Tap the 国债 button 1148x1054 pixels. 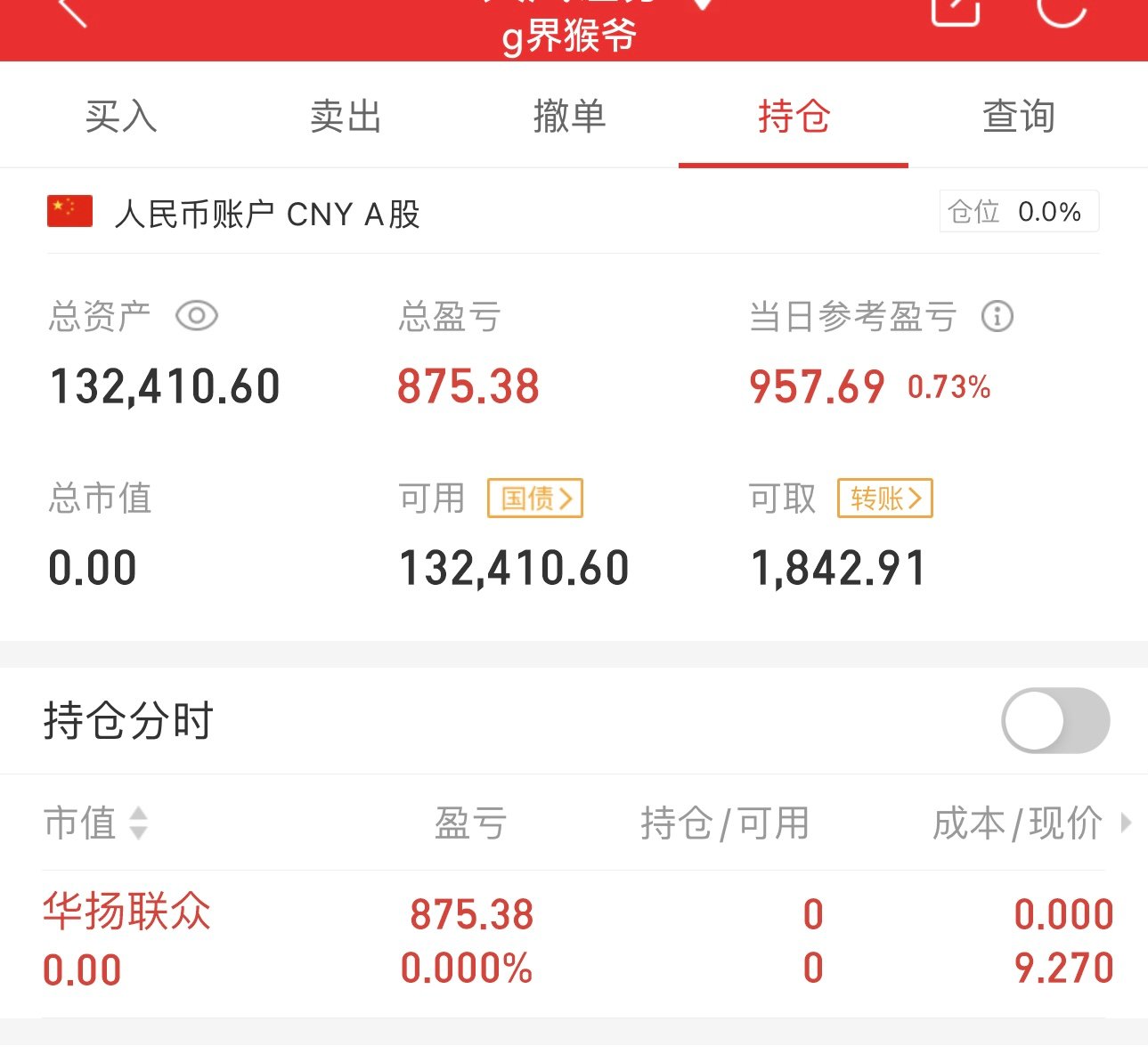(534, 498)
